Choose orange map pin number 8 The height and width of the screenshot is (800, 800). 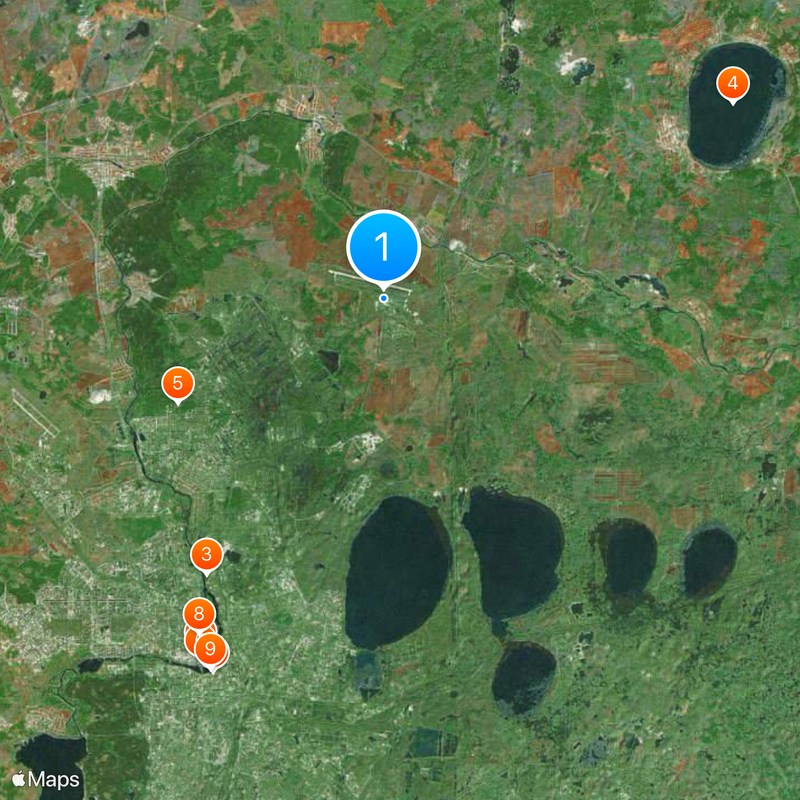point(199,614)
